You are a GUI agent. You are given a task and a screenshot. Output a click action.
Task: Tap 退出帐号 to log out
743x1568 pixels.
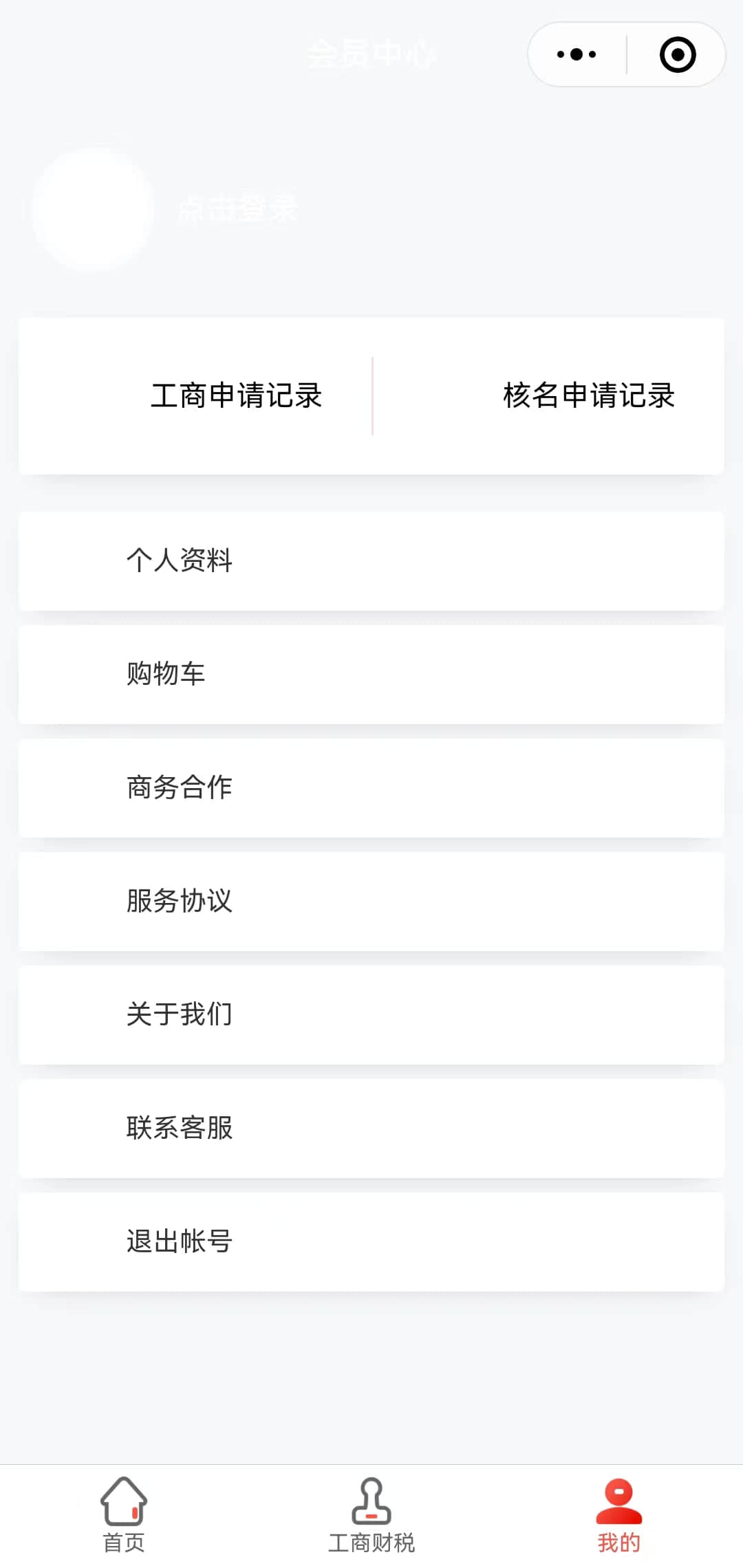pyautogui.click(x=371, y=1241)
